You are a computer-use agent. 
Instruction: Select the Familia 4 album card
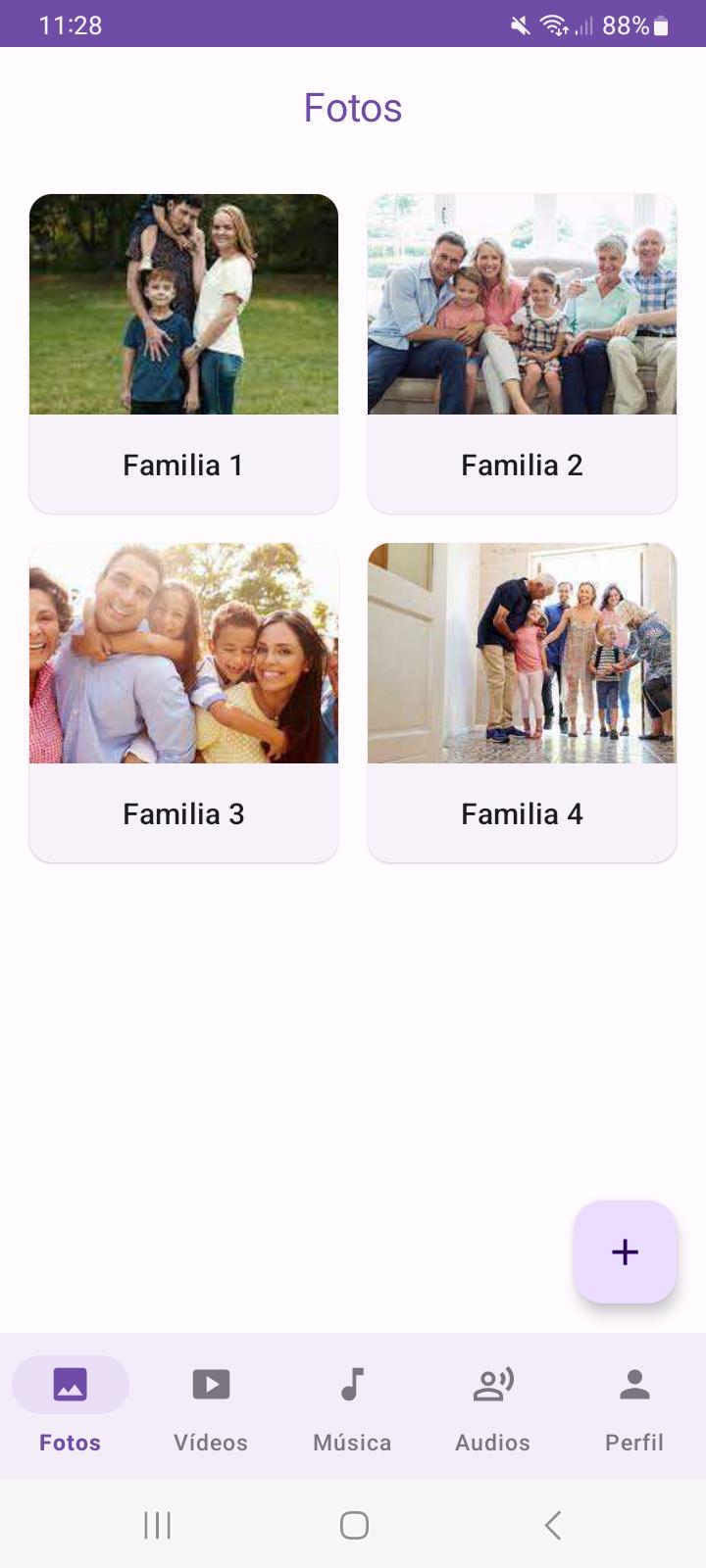(522, 702)
